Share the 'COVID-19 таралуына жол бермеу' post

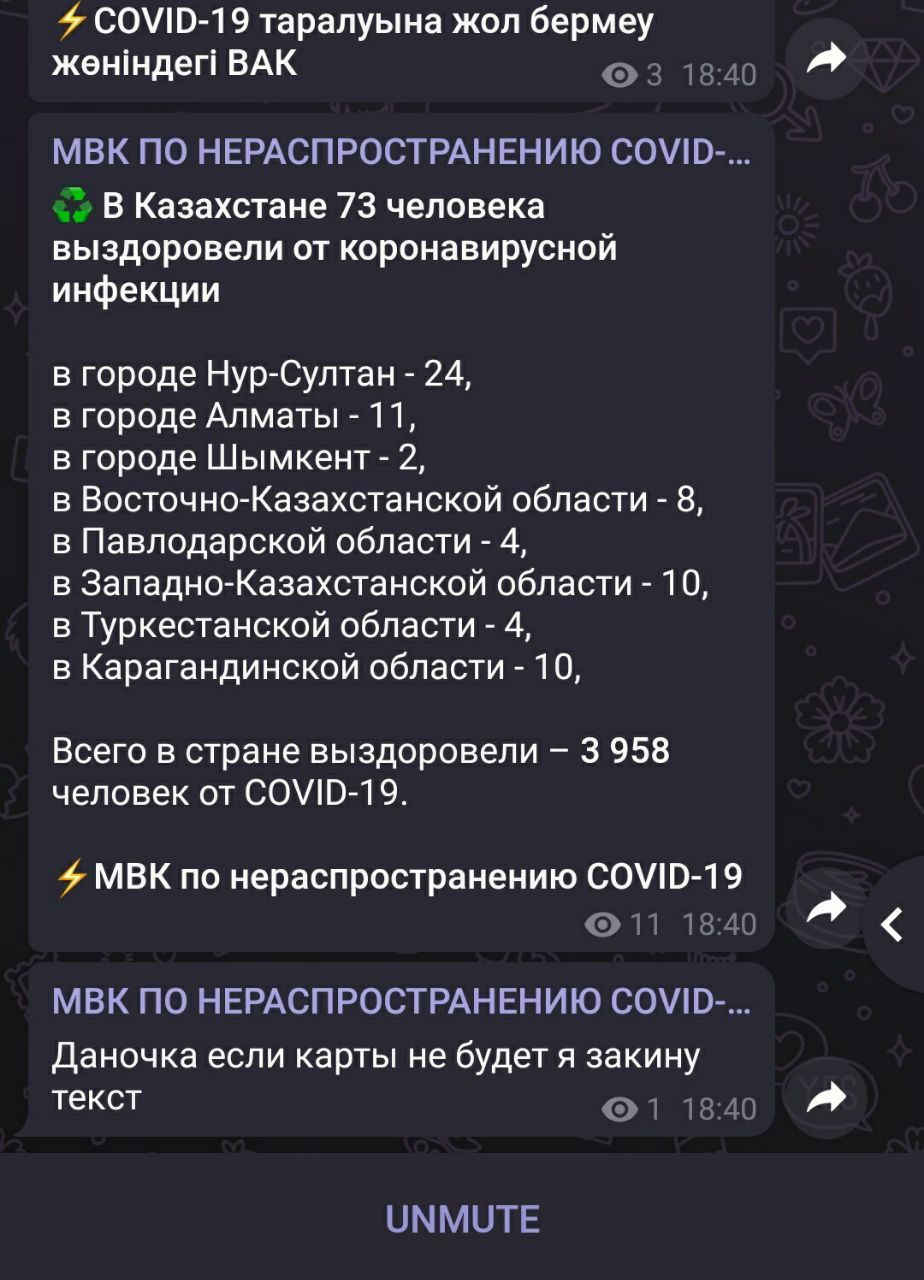click(826, 59)
